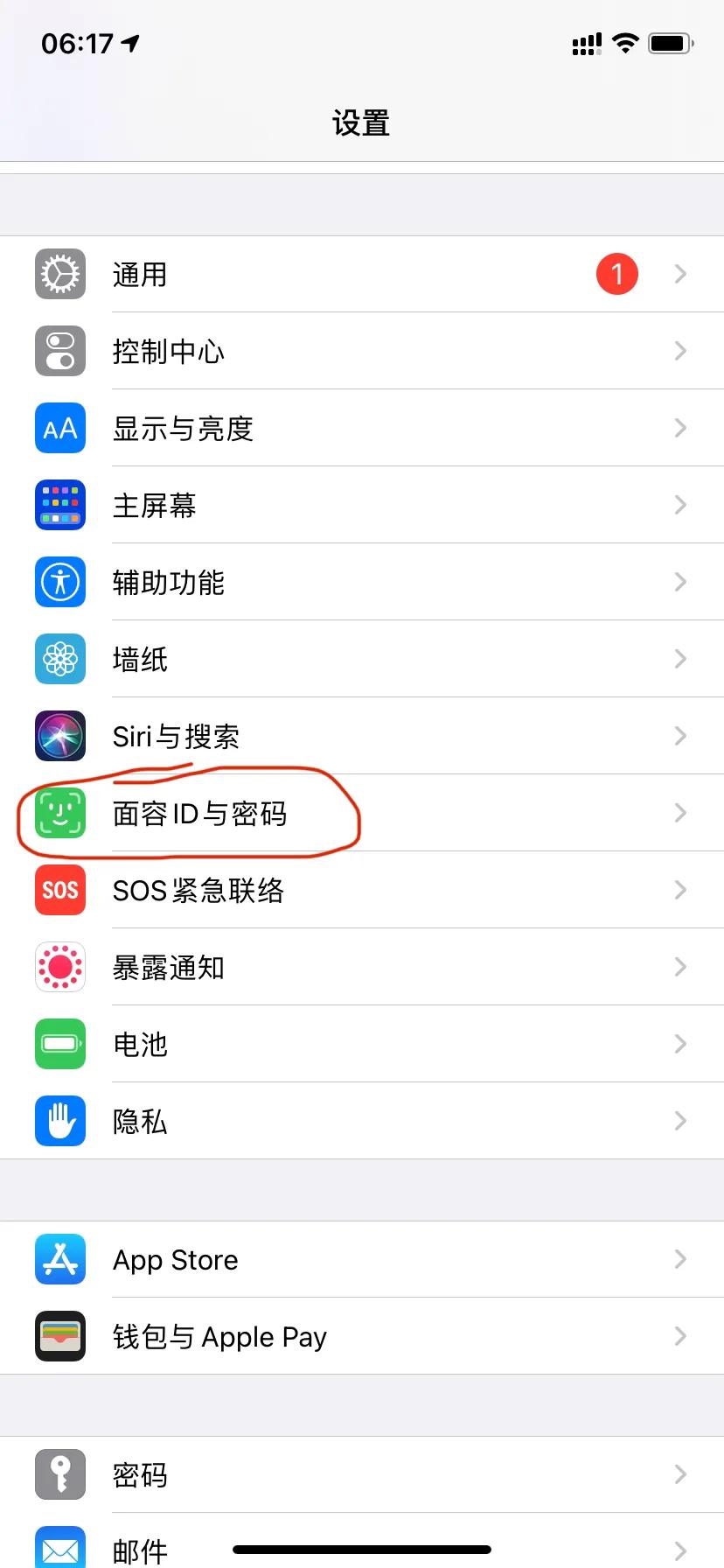Select the 墙纸 flower wallpaper icon

pyautogui.click(x=59, y=659)
